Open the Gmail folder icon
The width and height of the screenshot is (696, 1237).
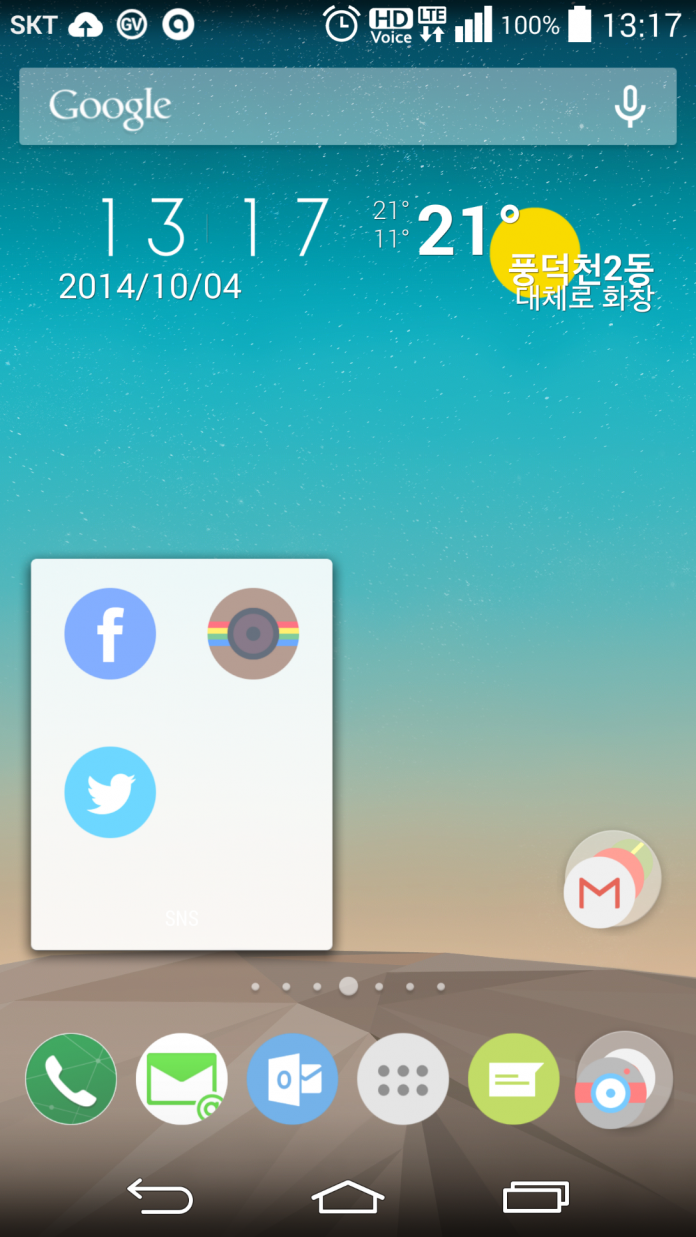pyautogui.click(x=612, y=879)
